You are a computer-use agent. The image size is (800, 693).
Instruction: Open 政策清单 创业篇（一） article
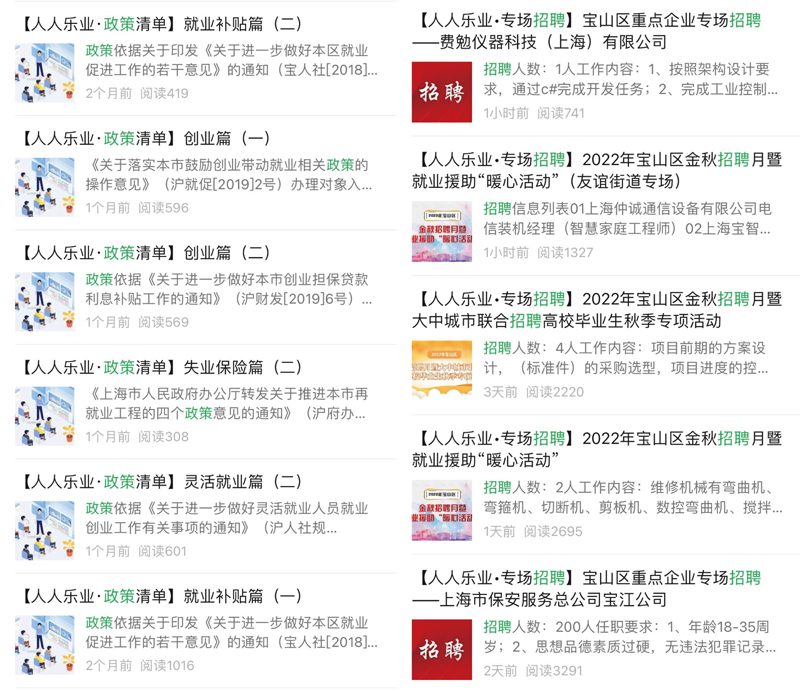tap(145, 139)
